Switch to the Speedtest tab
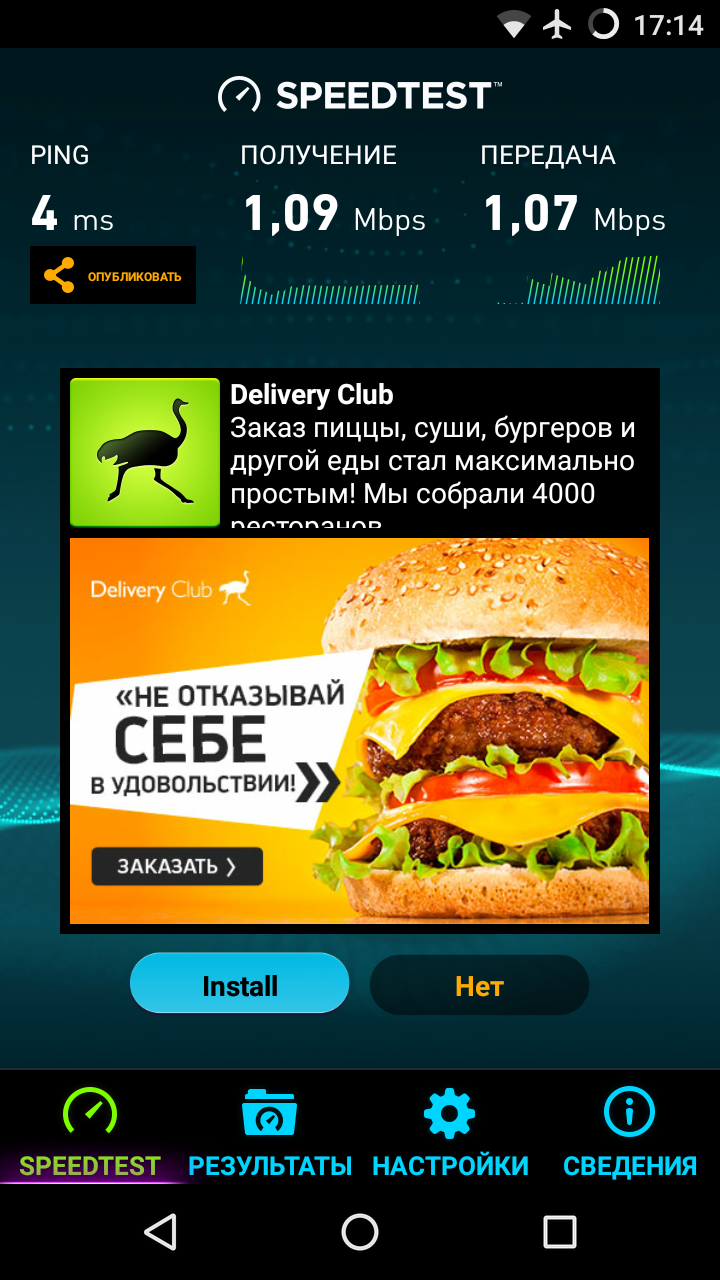The image size is (720, 1280). pos(90,1135)
